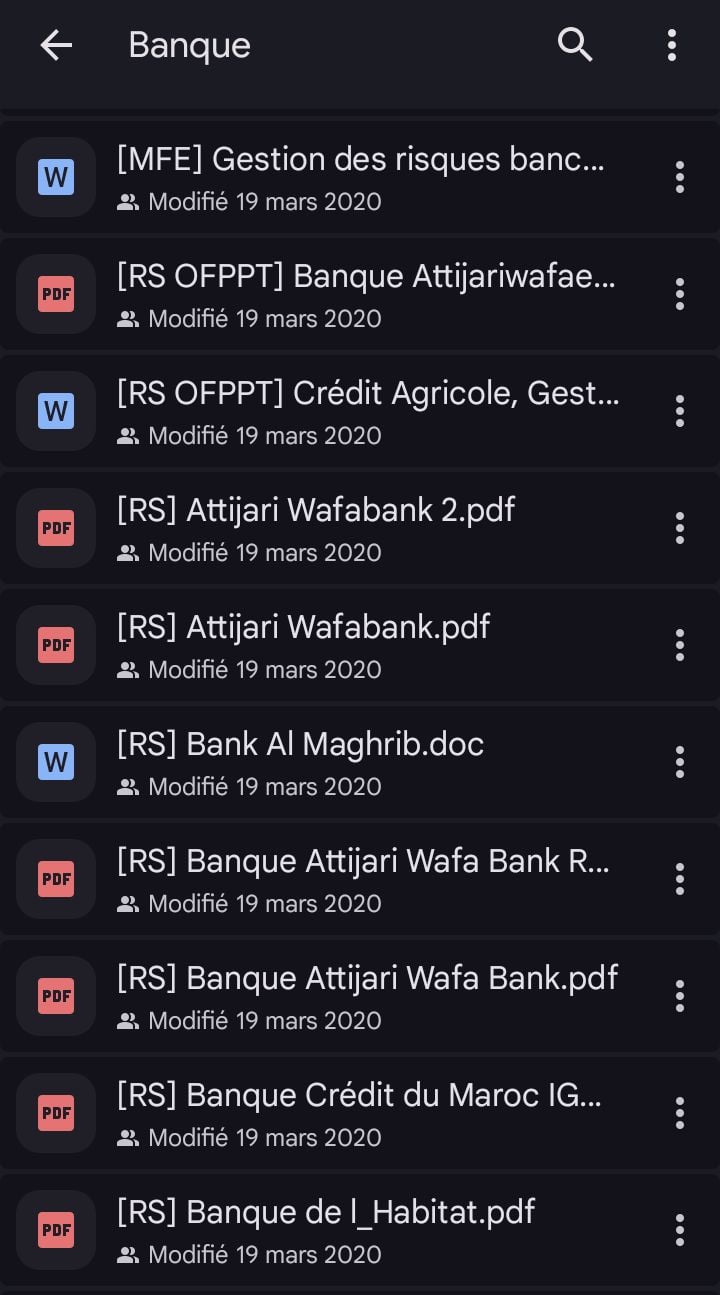Show more options for [RS] Attijari Wafabank.pdf

tap(679, 645)
